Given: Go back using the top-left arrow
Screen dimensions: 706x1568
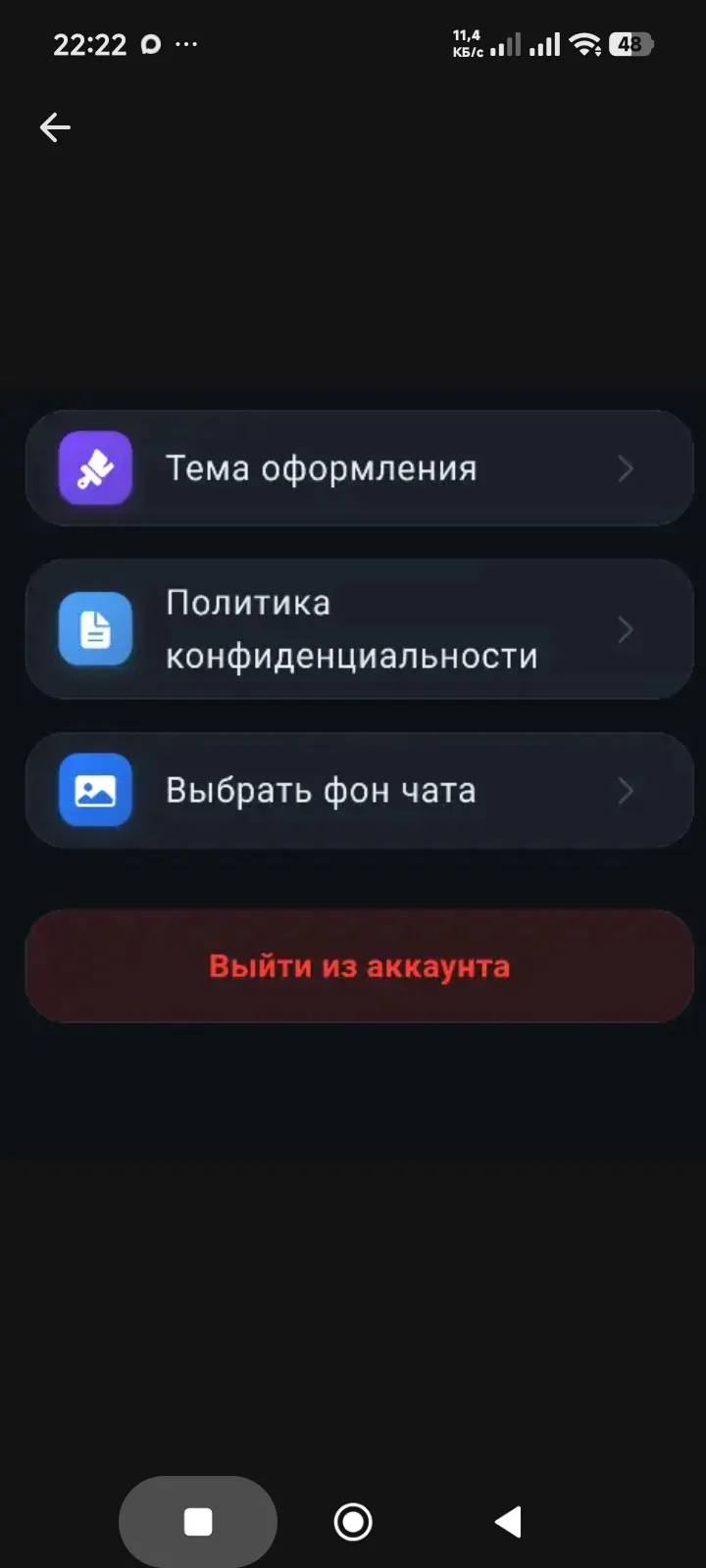Looking at the screenshot, I should tap(55, 127).
